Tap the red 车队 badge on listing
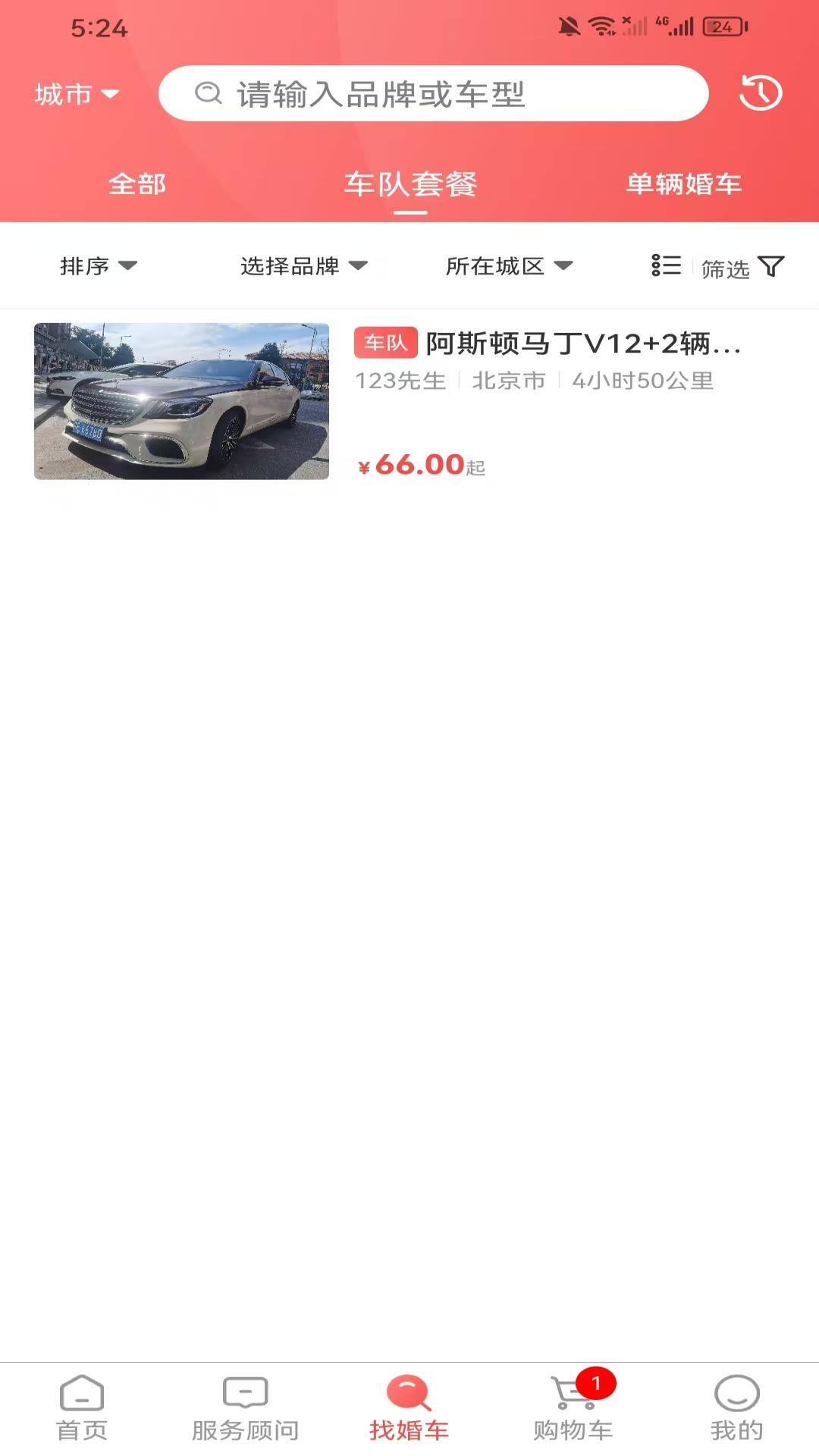This screenshot has width=819, height=1456. click(385, 345)
